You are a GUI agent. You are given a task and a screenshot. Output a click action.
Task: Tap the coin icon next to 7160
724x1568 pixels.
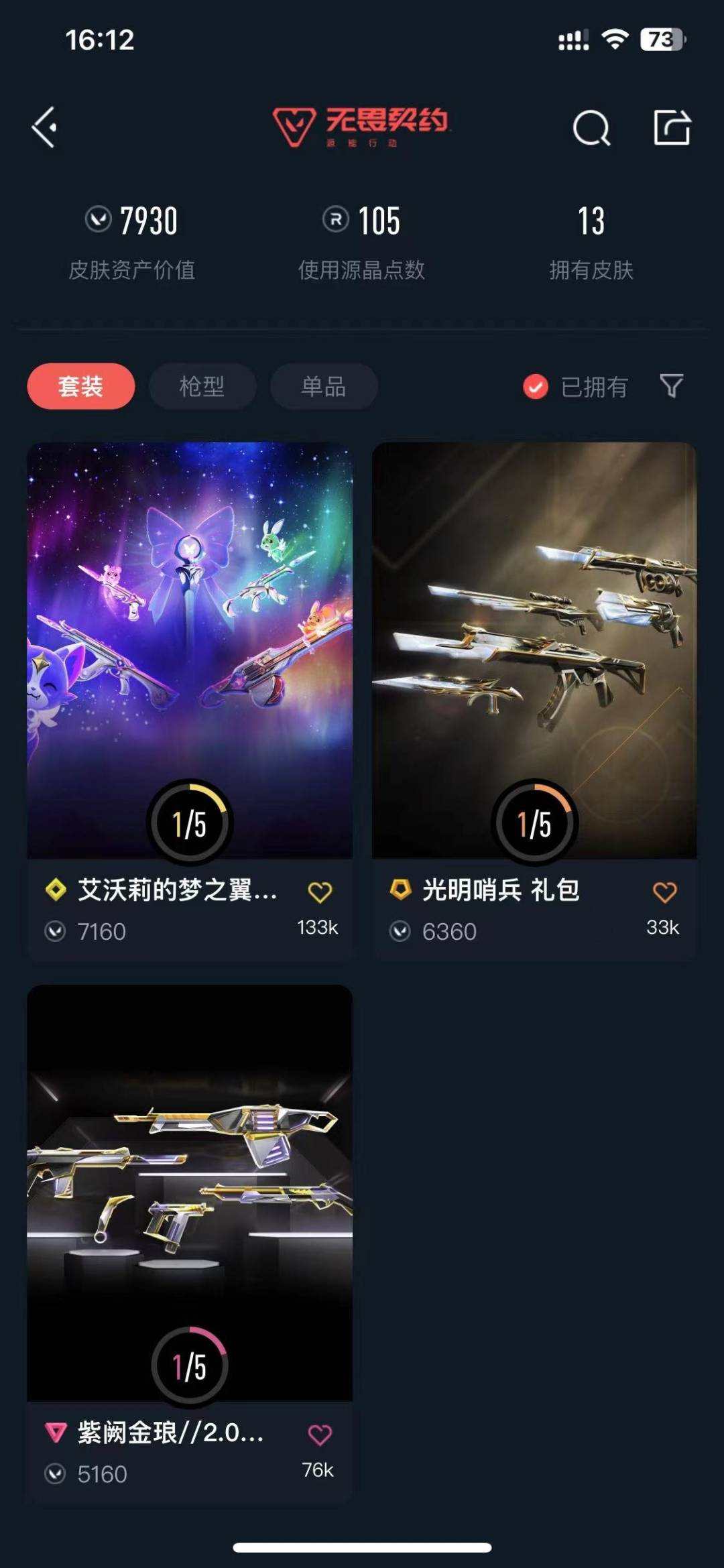[58, 932]
